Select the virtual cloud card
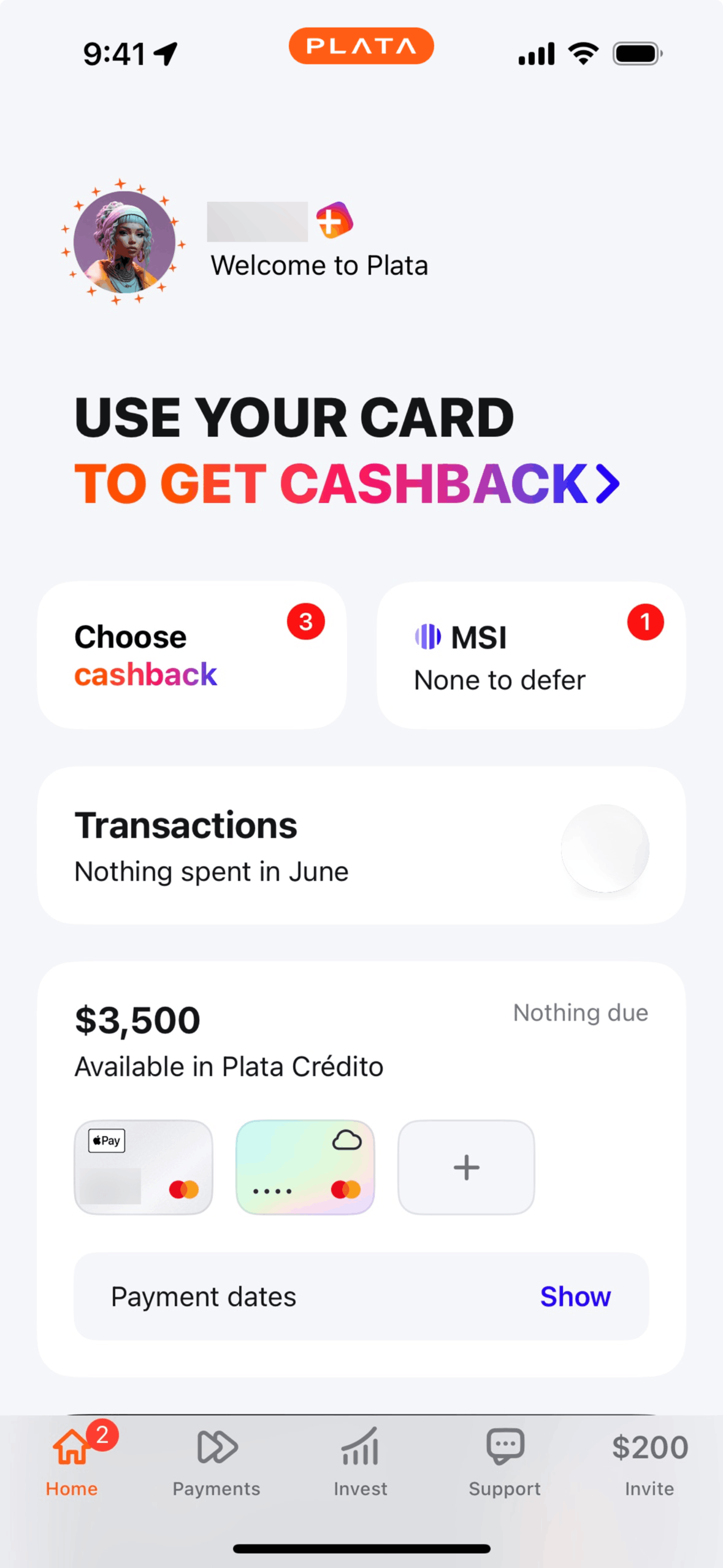 [x=305, y=1167]
